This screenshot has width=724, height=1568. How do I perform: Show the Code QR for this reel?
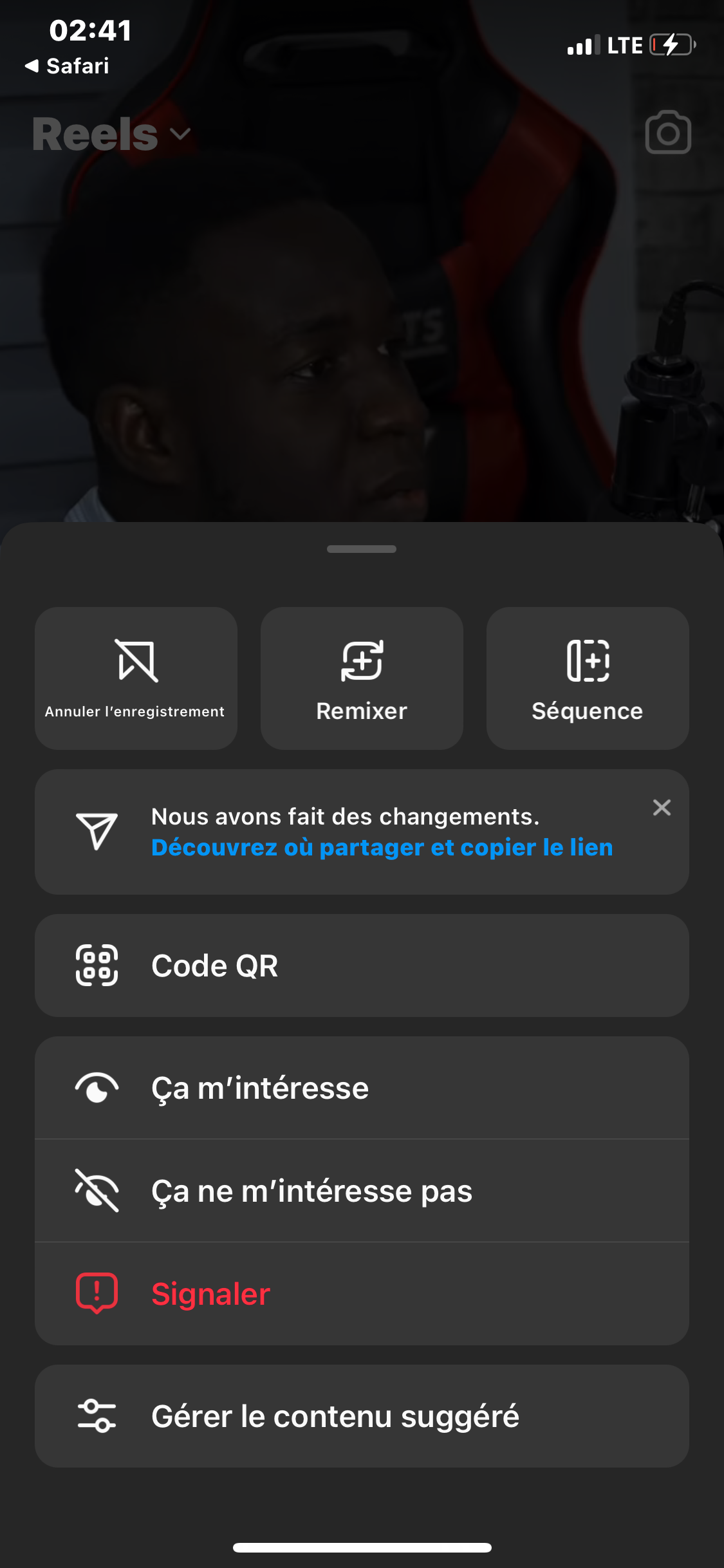click(x=362, y=966)
